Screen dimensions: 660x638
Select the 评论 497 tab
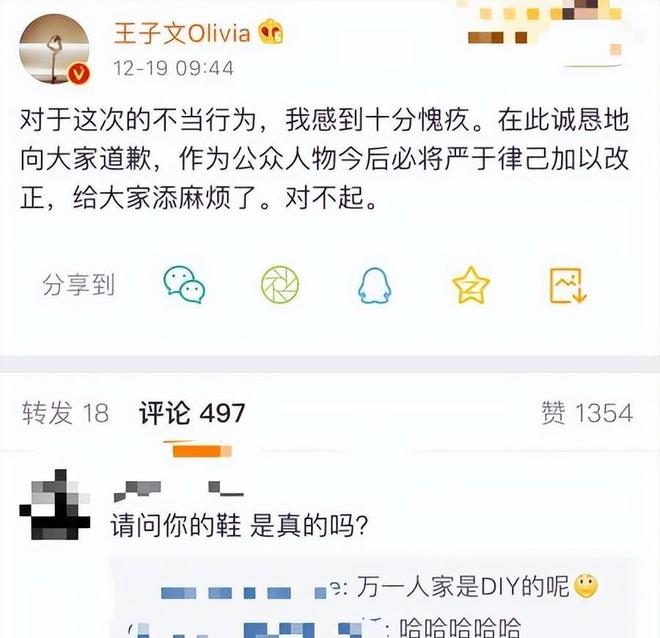point(192,413)
